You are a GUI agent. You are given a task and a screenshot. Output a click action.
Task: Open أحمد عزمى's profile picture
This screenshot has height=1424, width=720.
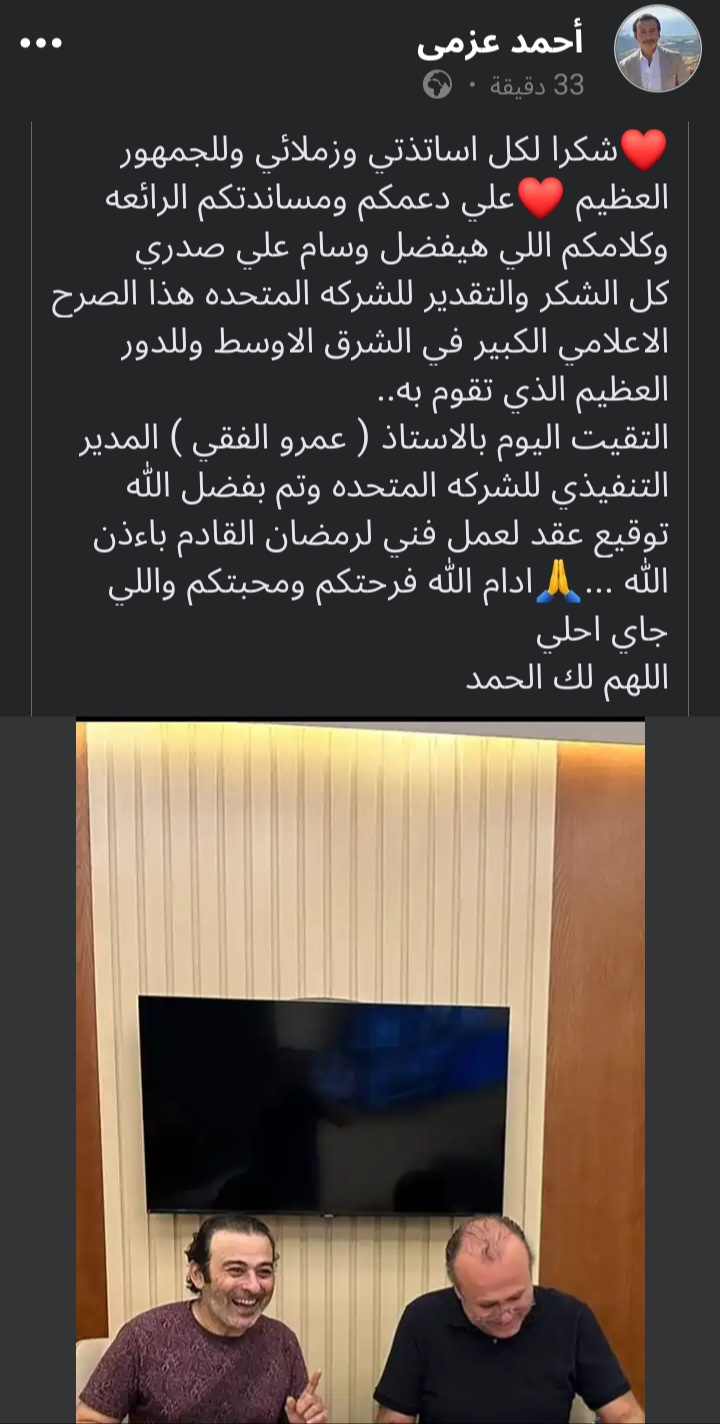[x=657, y=50]
